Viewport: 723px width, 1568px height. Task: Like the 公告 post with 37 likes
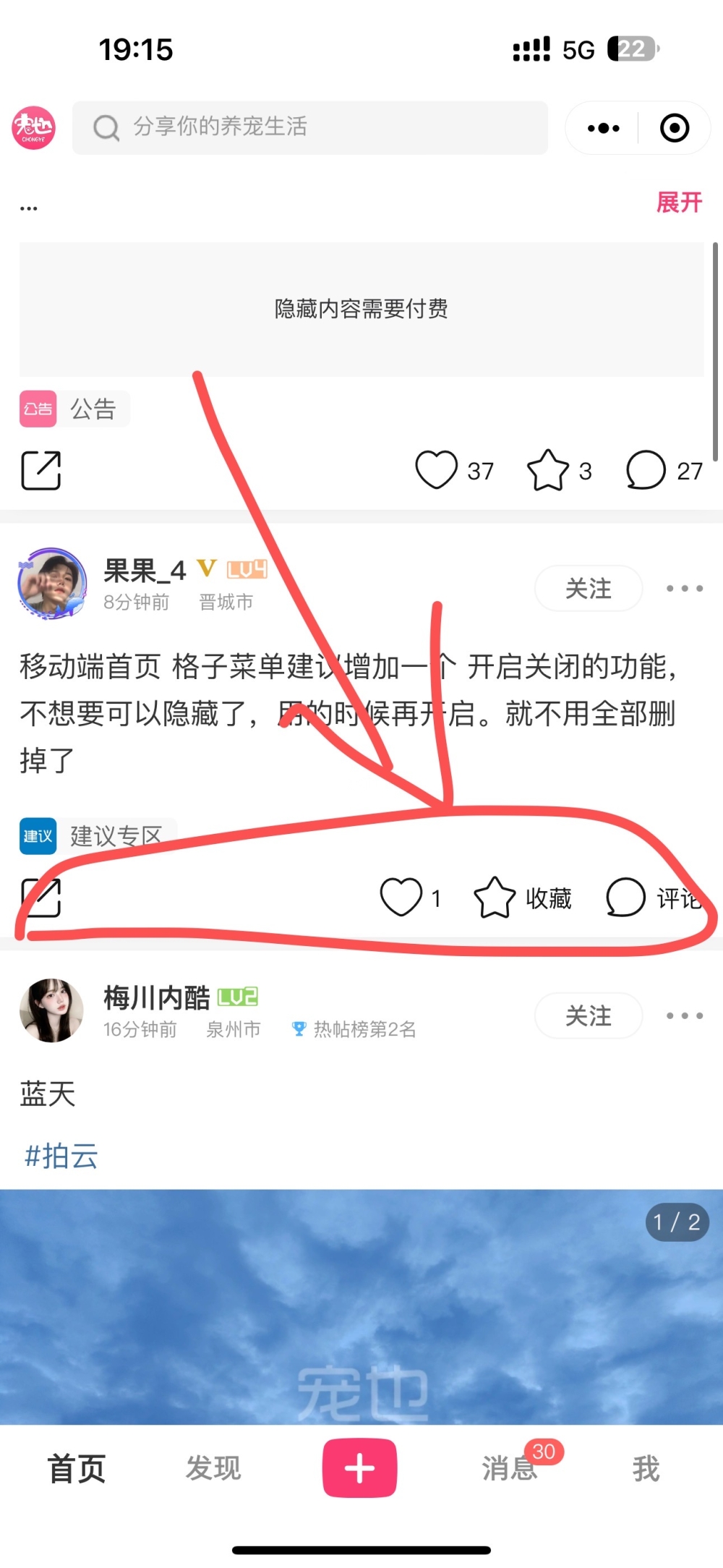[x=437, y=470]
